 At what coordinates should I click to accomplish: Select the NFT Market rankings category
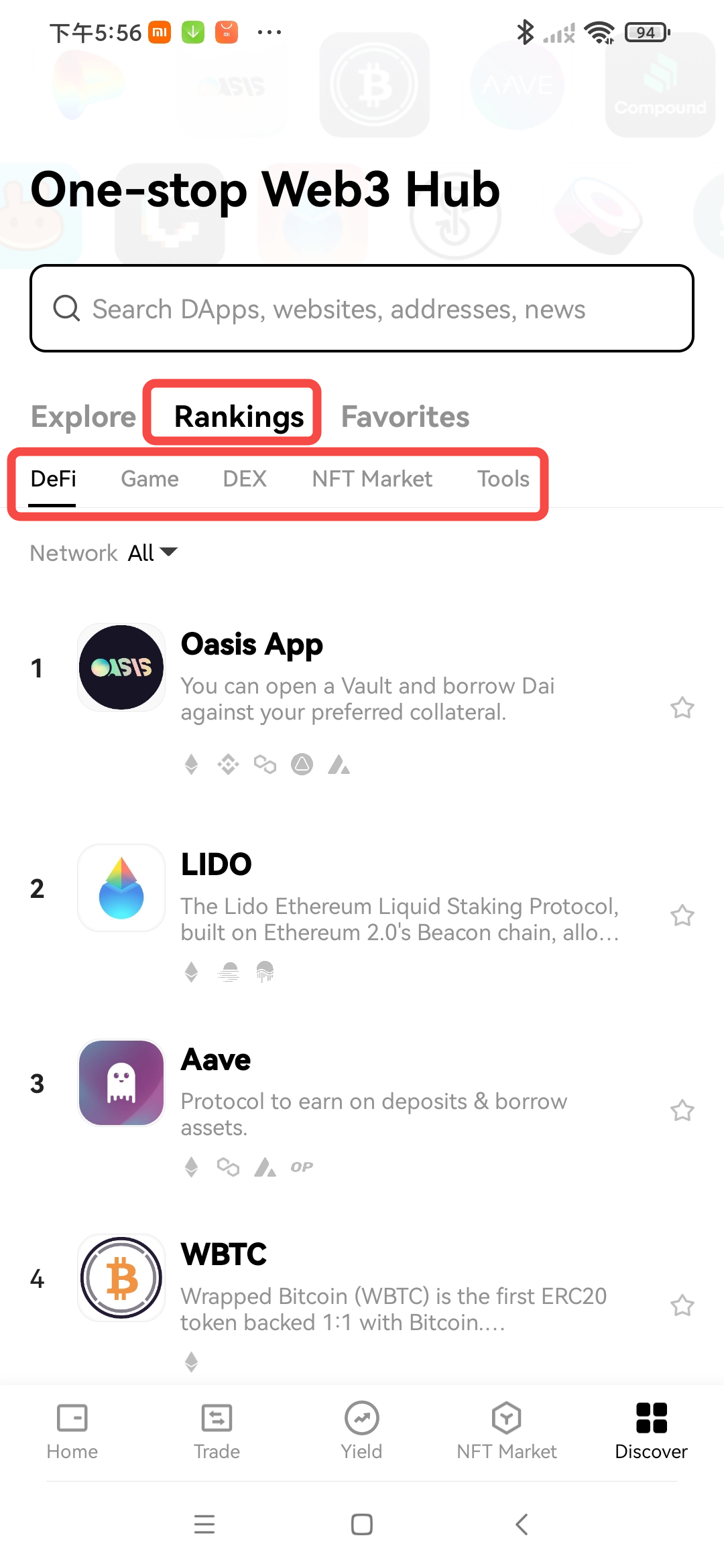(x=372, y=479)
